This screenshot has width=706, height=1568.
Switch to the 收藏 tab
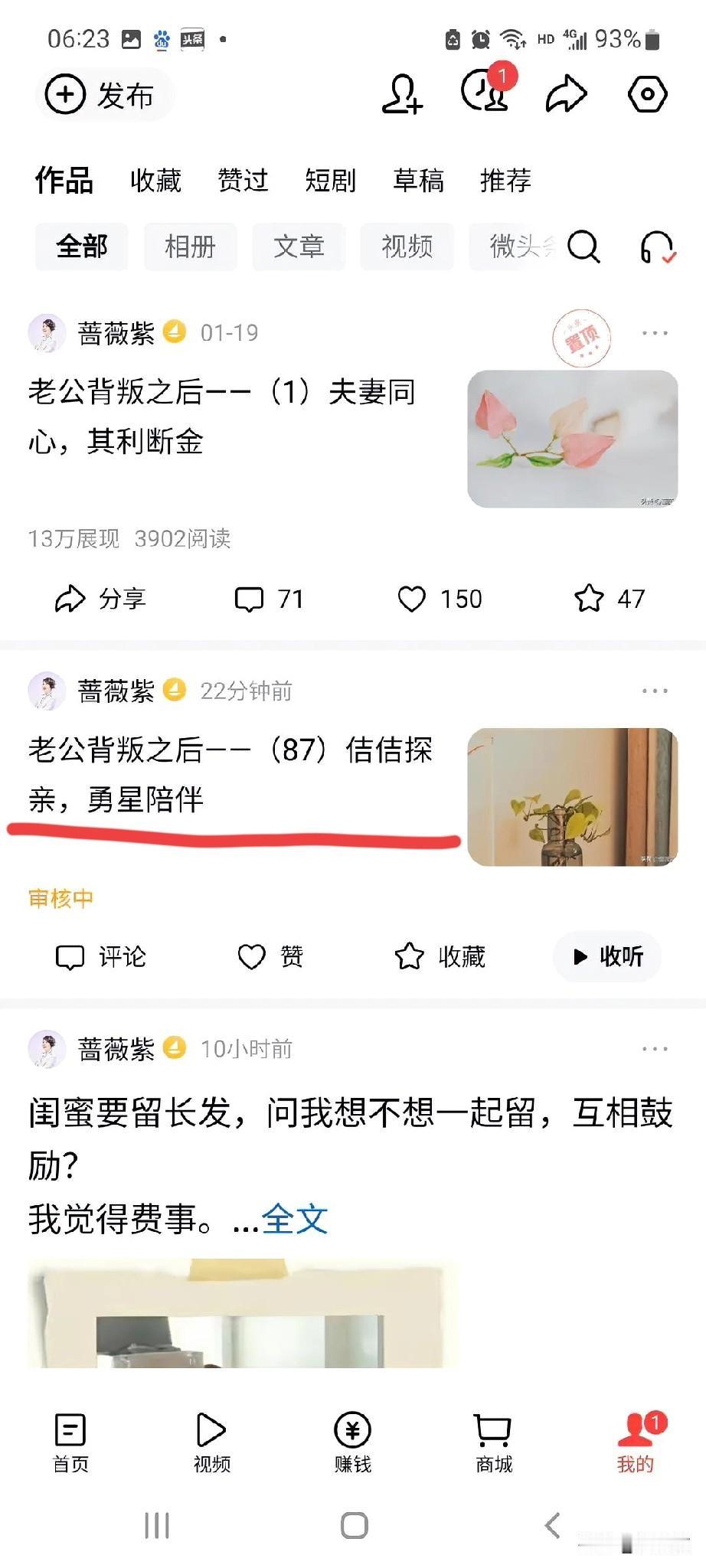pos(155,181)
